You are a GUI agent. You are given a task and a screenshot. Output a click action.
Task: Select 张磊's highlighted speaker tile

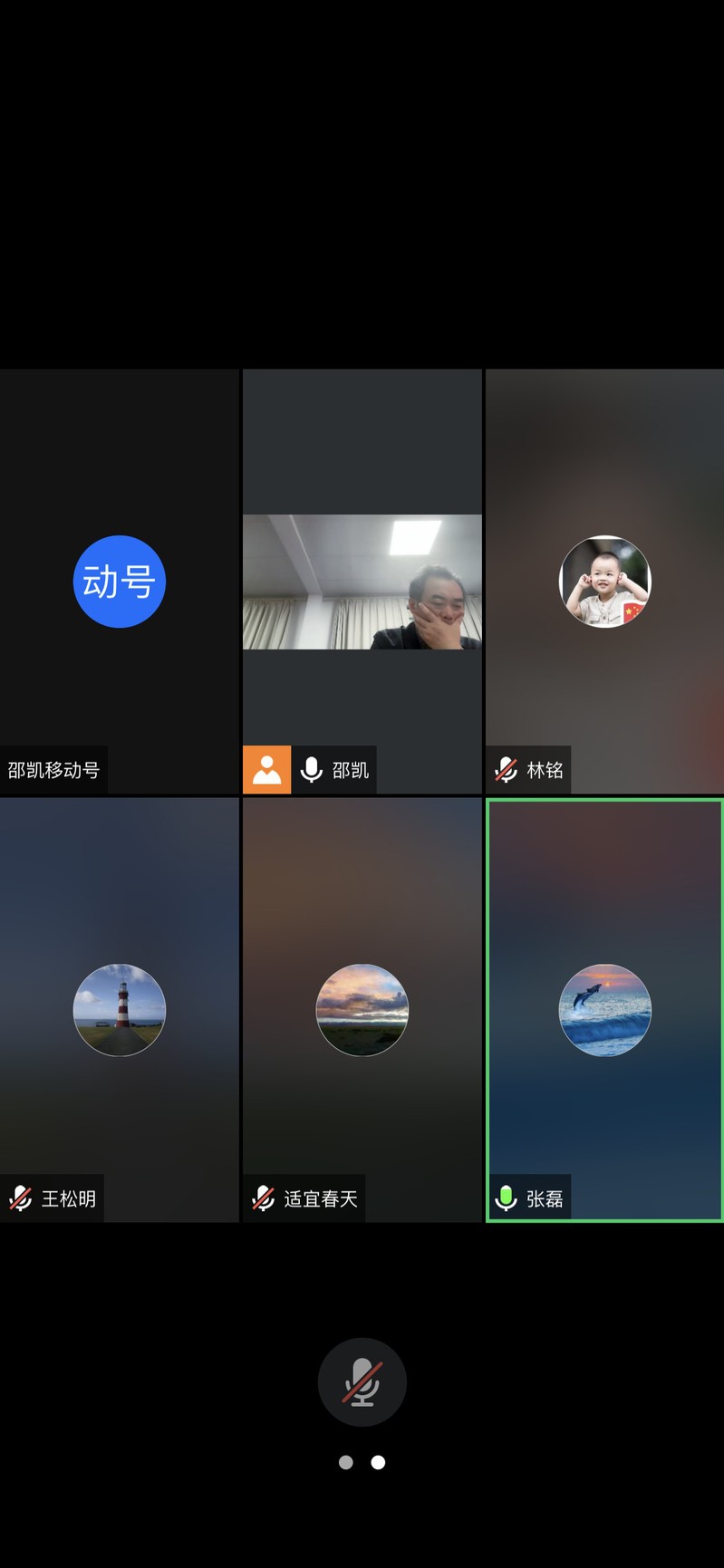pos(604,1009)
